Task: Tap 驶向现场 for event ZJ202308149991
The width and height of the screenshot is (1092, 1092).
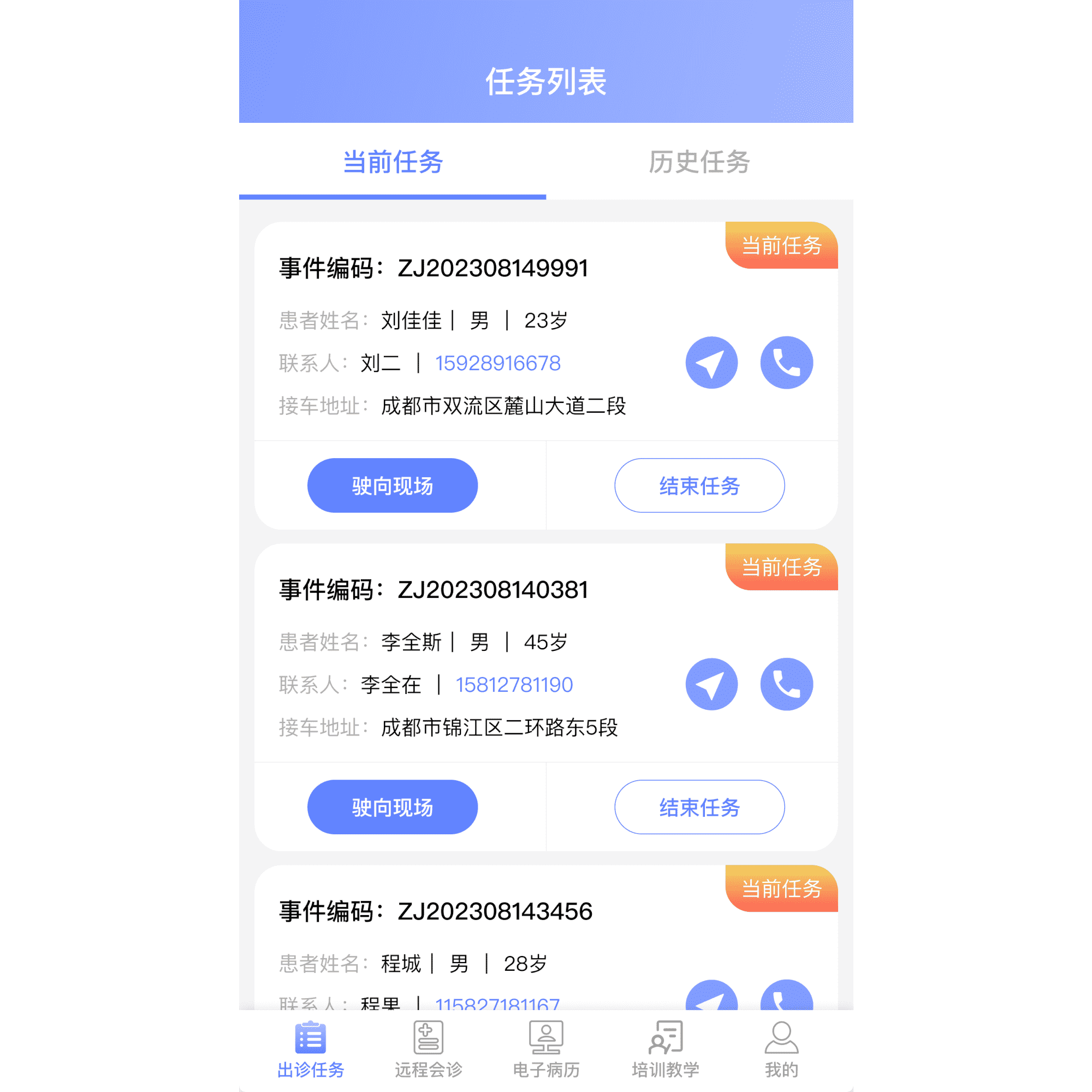Action: 392,485
